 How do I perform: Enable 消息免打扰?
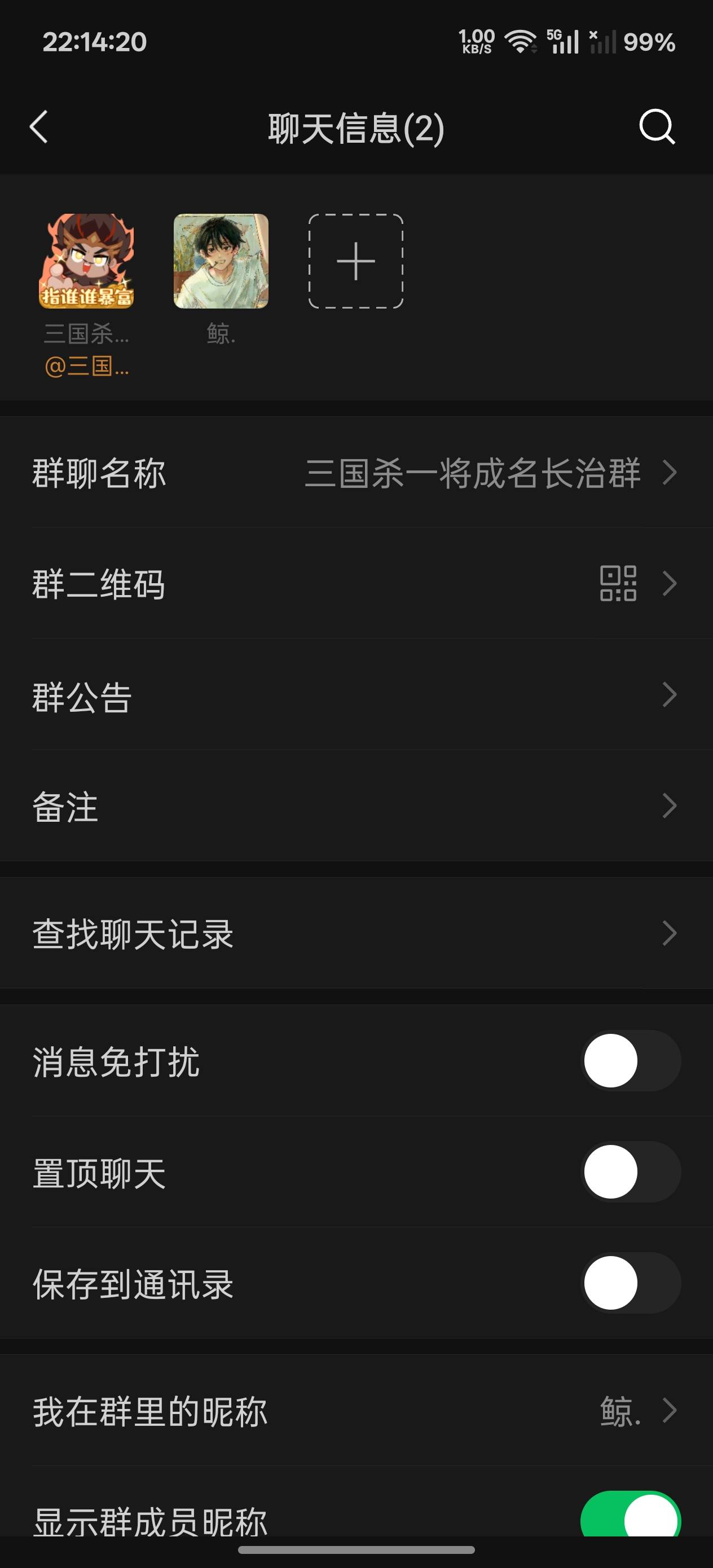point(630,1060)
